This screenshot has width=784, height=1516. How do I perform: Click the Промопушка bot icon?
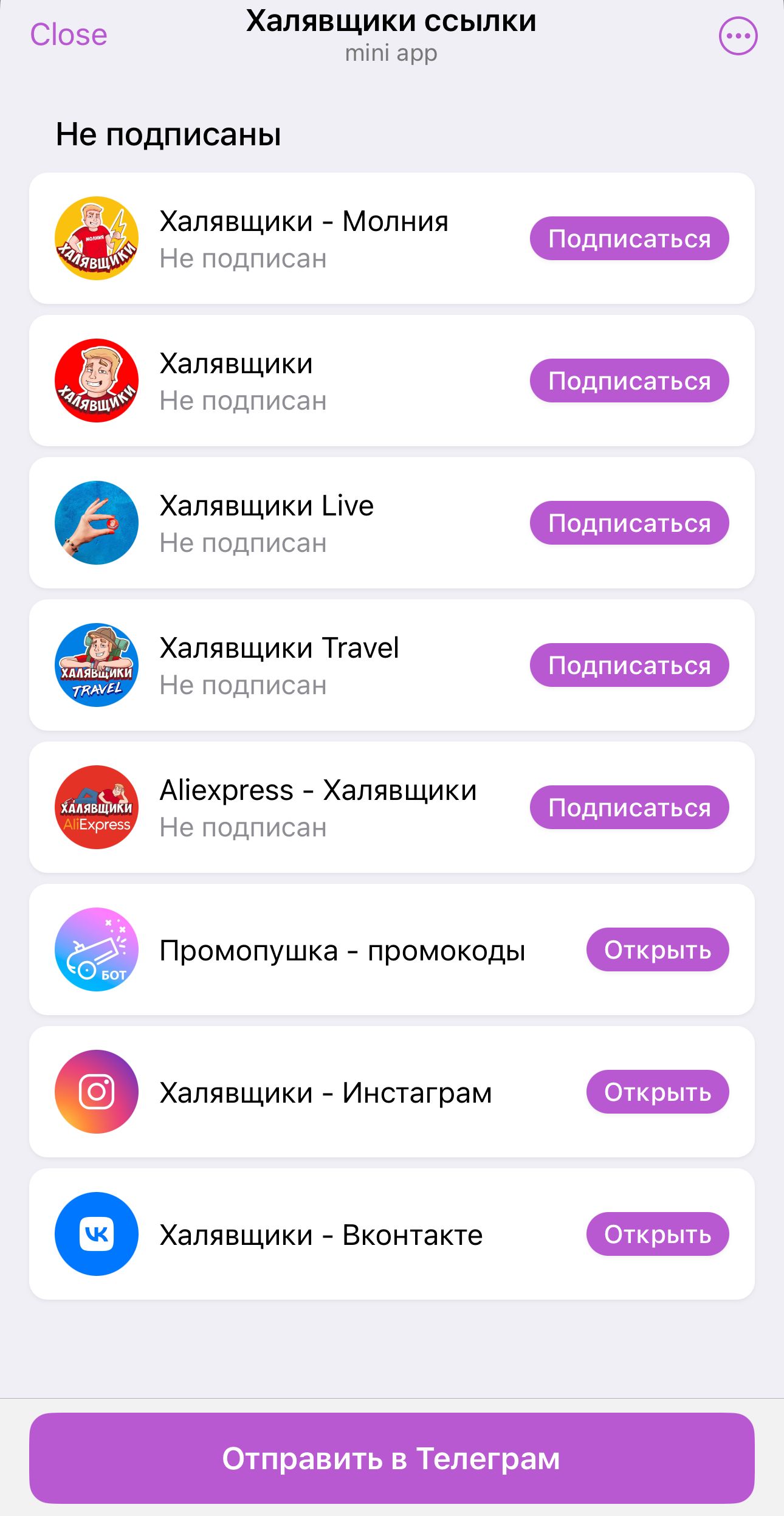[96, 950]
